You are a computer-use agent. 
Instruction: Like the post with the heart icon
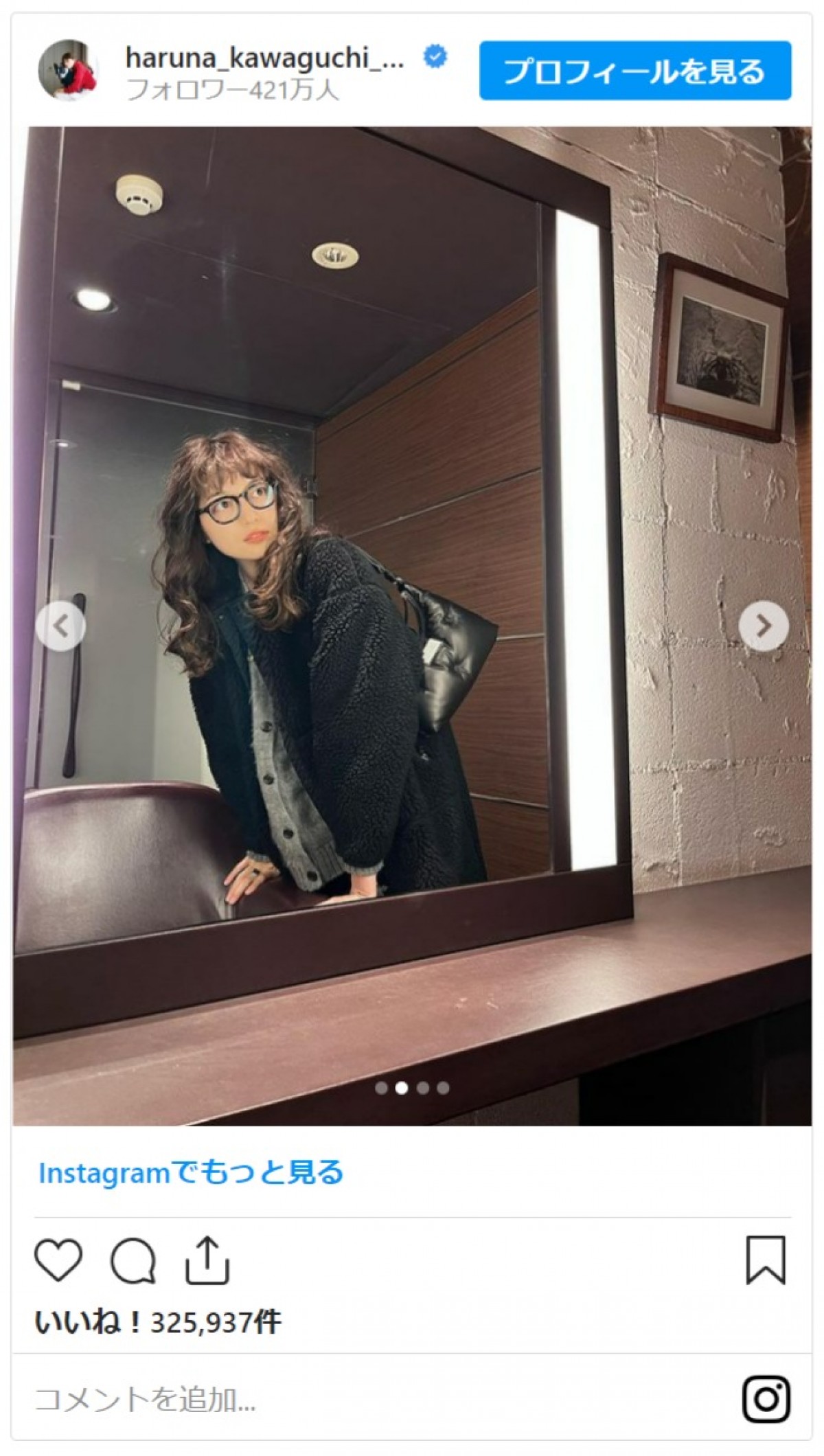coord(58,1260)
